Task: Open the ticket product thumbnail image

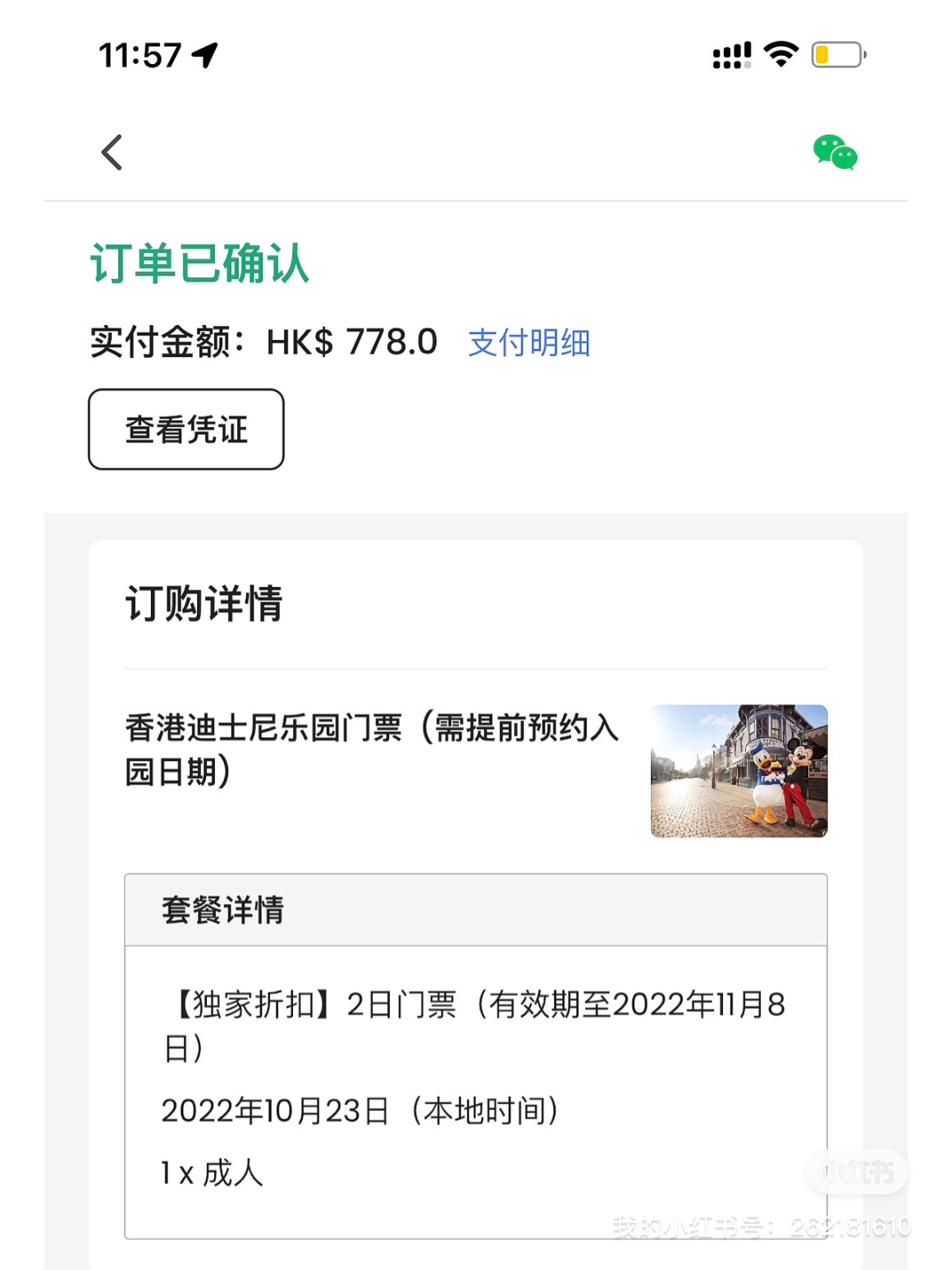Action: point(738,770)
